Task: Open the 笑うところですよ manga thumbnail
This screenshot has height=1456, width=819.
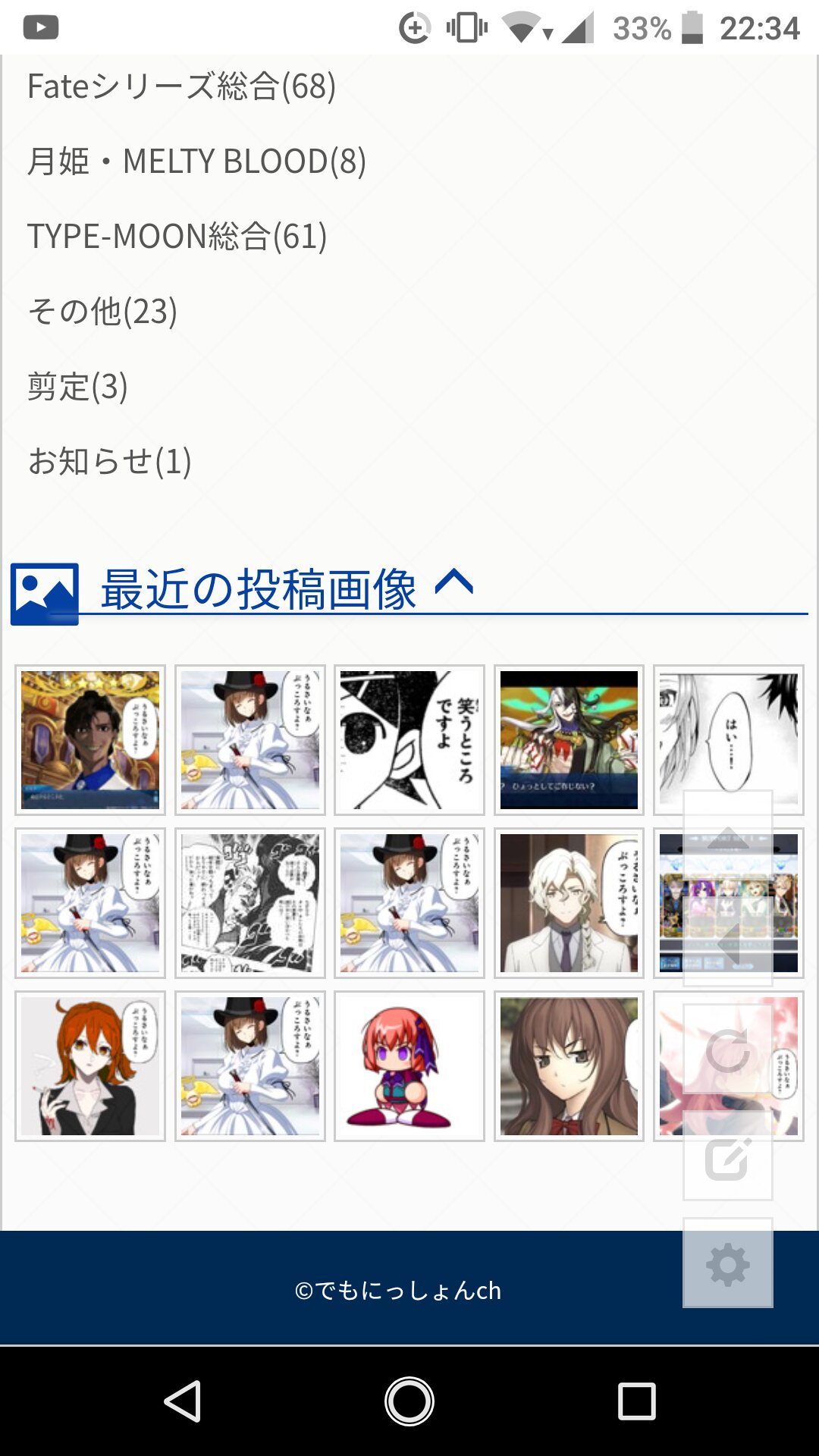Action: tap(409, 740)
